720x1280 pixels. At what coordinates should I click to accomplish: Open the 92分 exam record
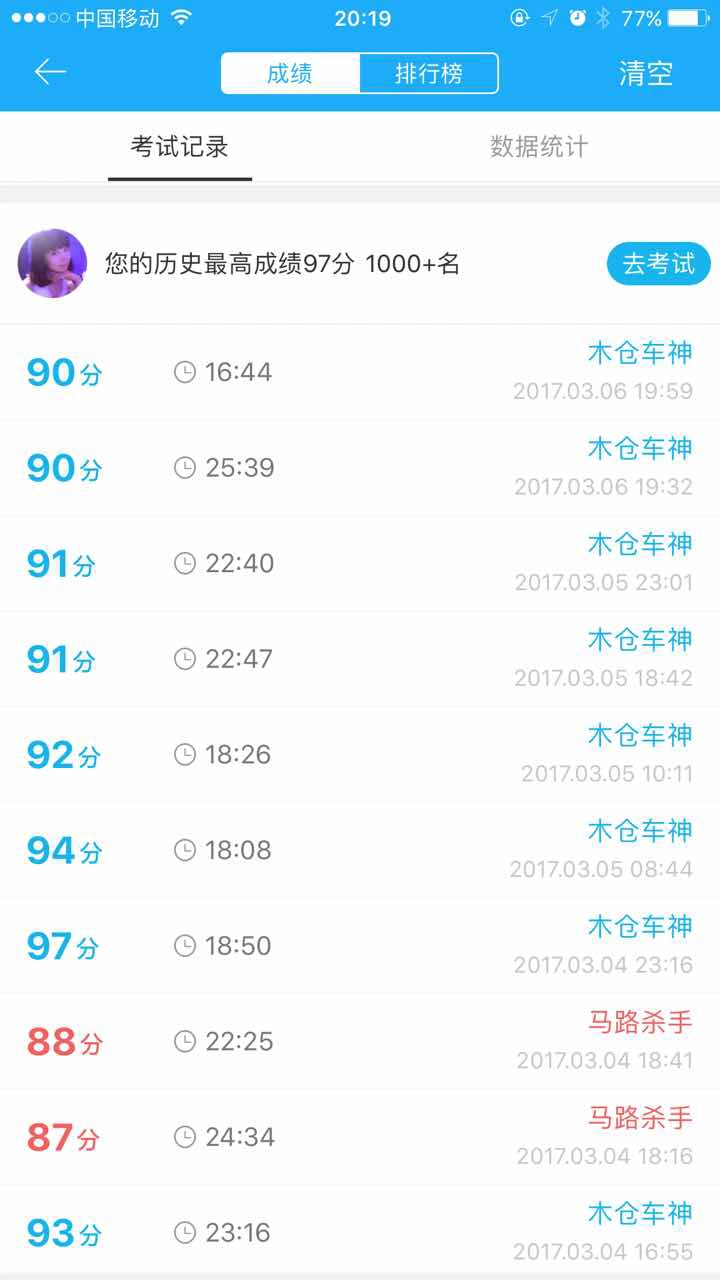[360, 755]
